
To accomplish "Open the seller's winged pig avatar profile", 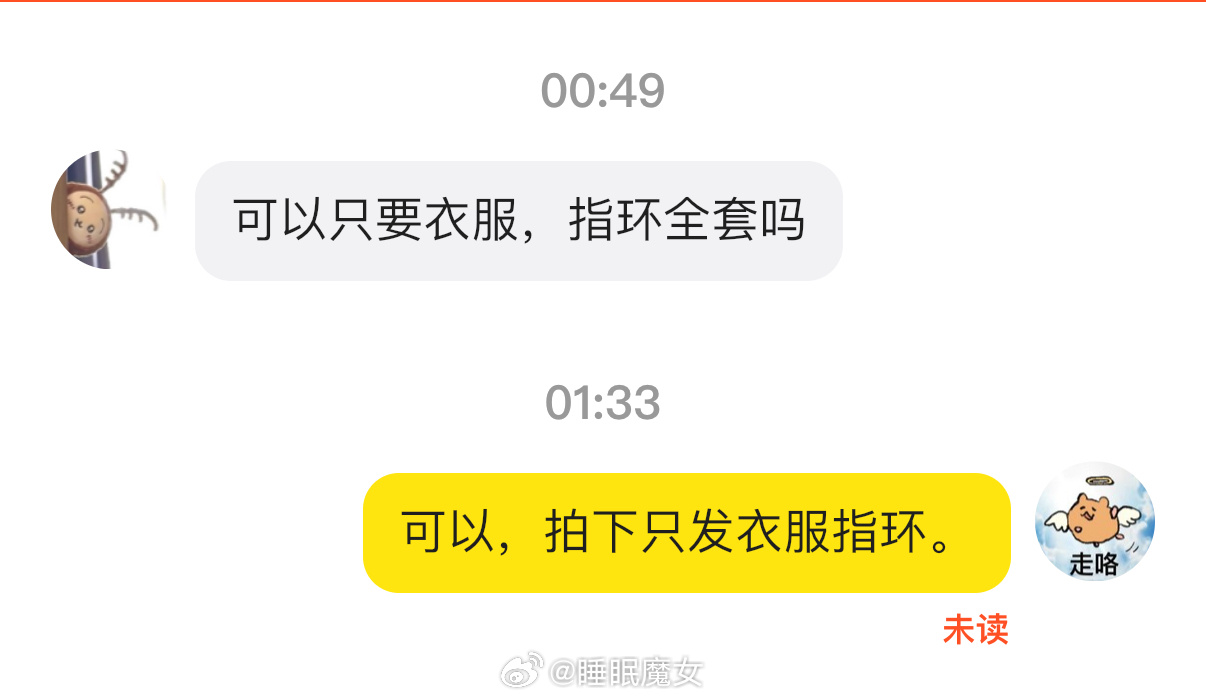I will point(1095,522).
